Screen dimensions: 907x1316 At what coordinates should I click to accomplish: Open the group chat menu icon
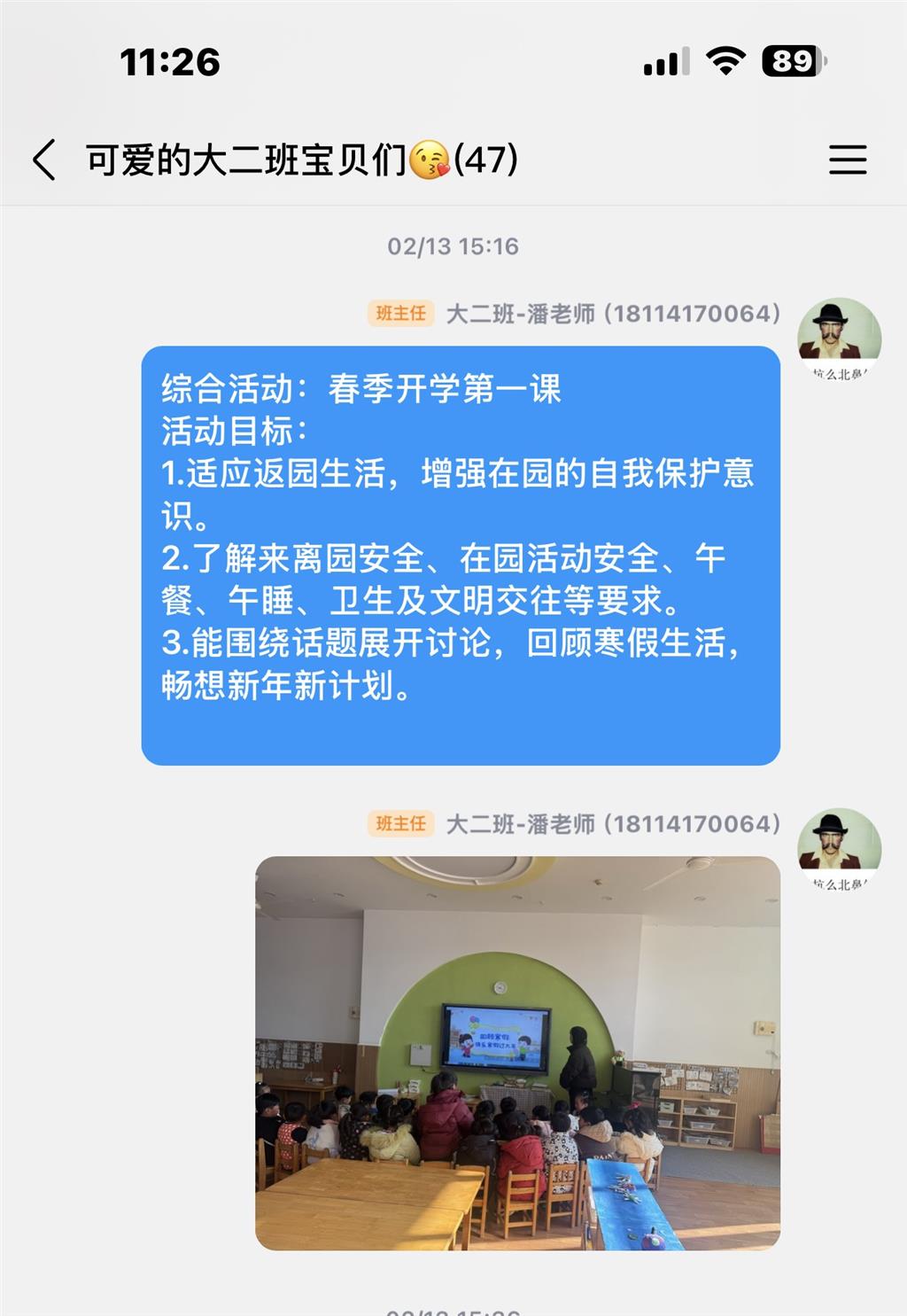[x=847, y=160]
